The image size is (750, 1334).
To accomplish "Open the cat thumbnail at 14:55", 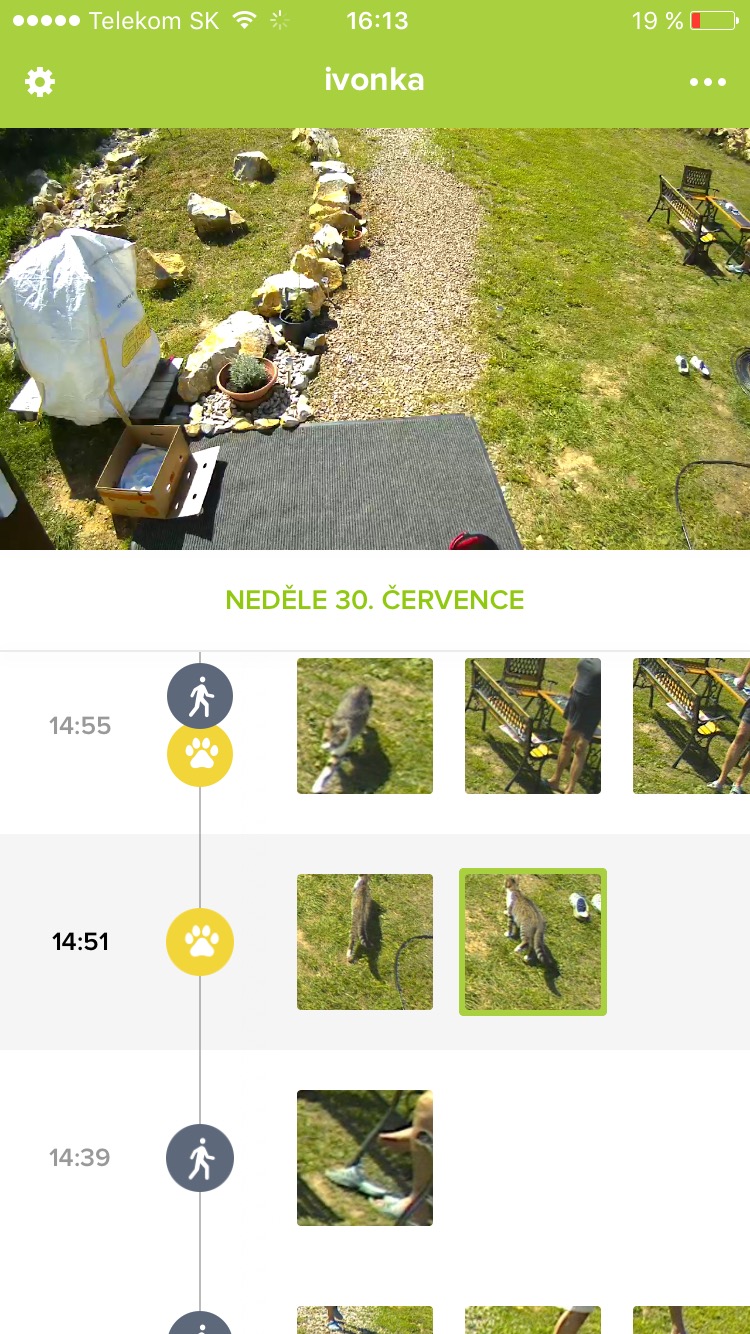I will coord(365,726).
